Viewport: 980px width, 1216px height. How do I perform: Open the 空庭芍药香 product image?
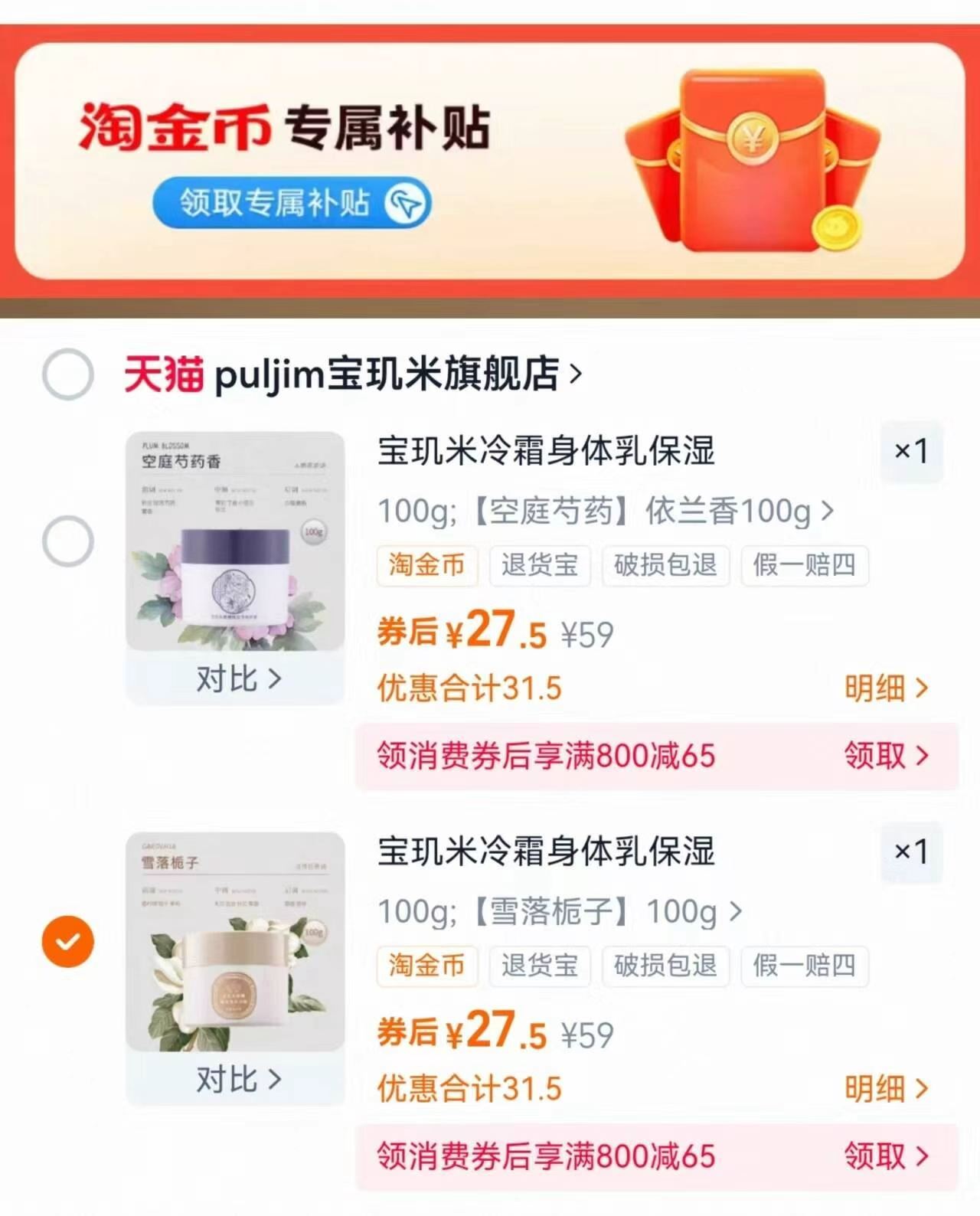[x=235, y=541]
